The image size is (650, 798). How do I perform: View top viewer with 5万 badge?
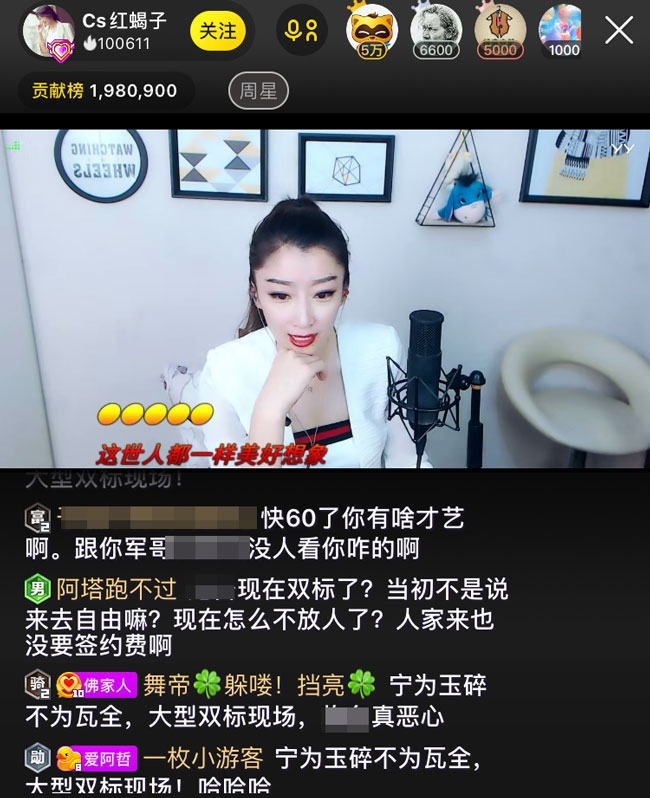point(371,31)
